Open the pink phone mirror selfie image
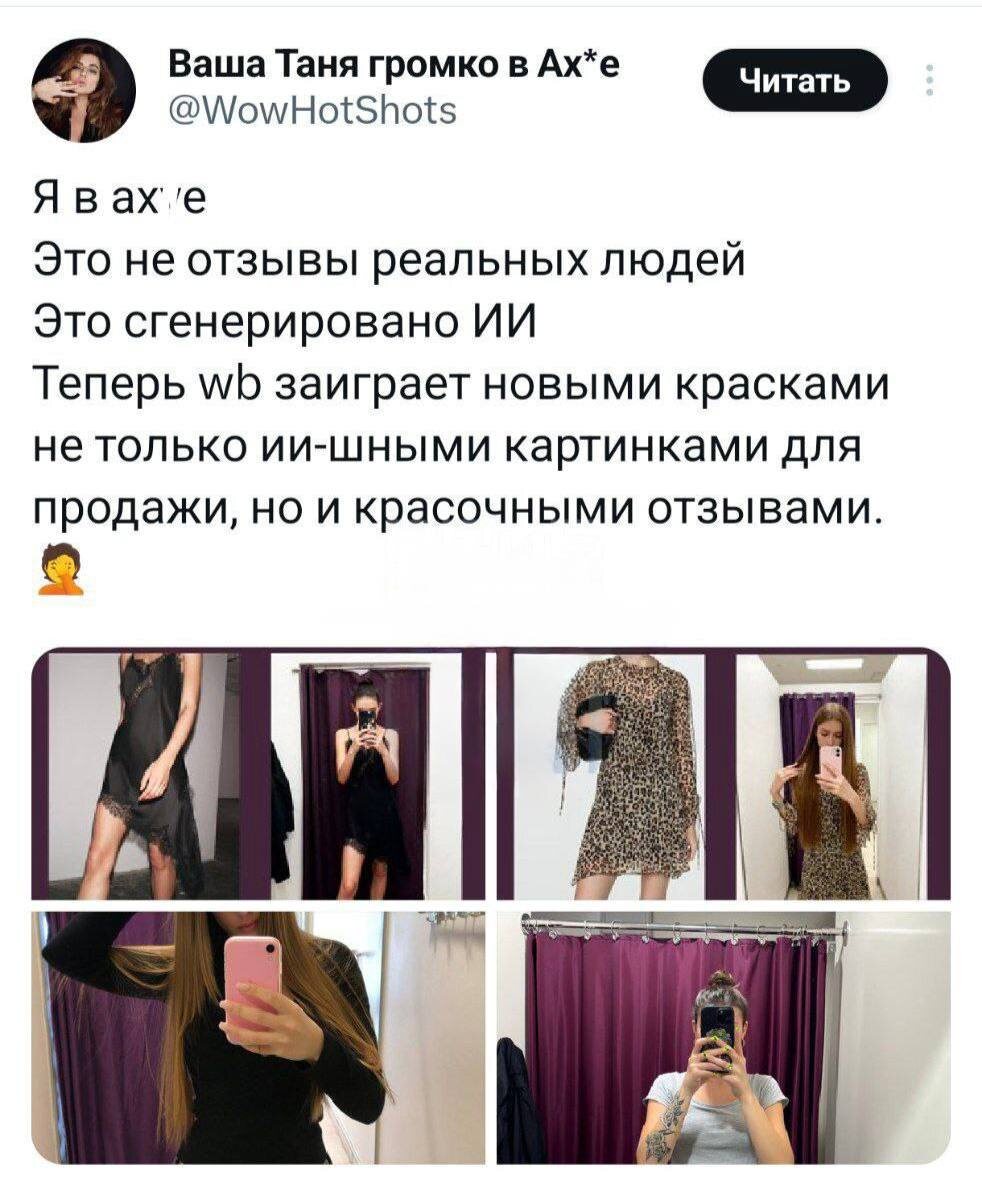Viewport: 982px width, 1197px height. pos(258,1037)
